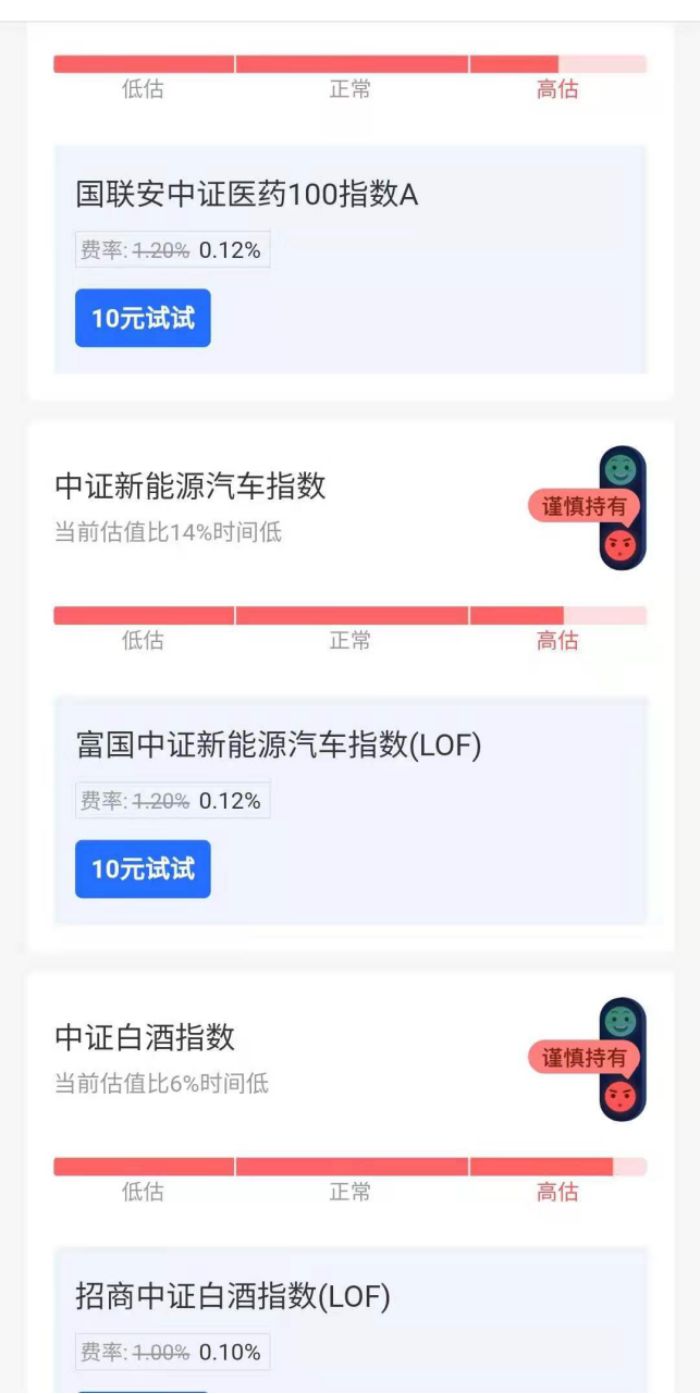This screenshot has height=1394, width=700.
Task: View 中证新能源汽车指数 valuation details
Action: 190,487
